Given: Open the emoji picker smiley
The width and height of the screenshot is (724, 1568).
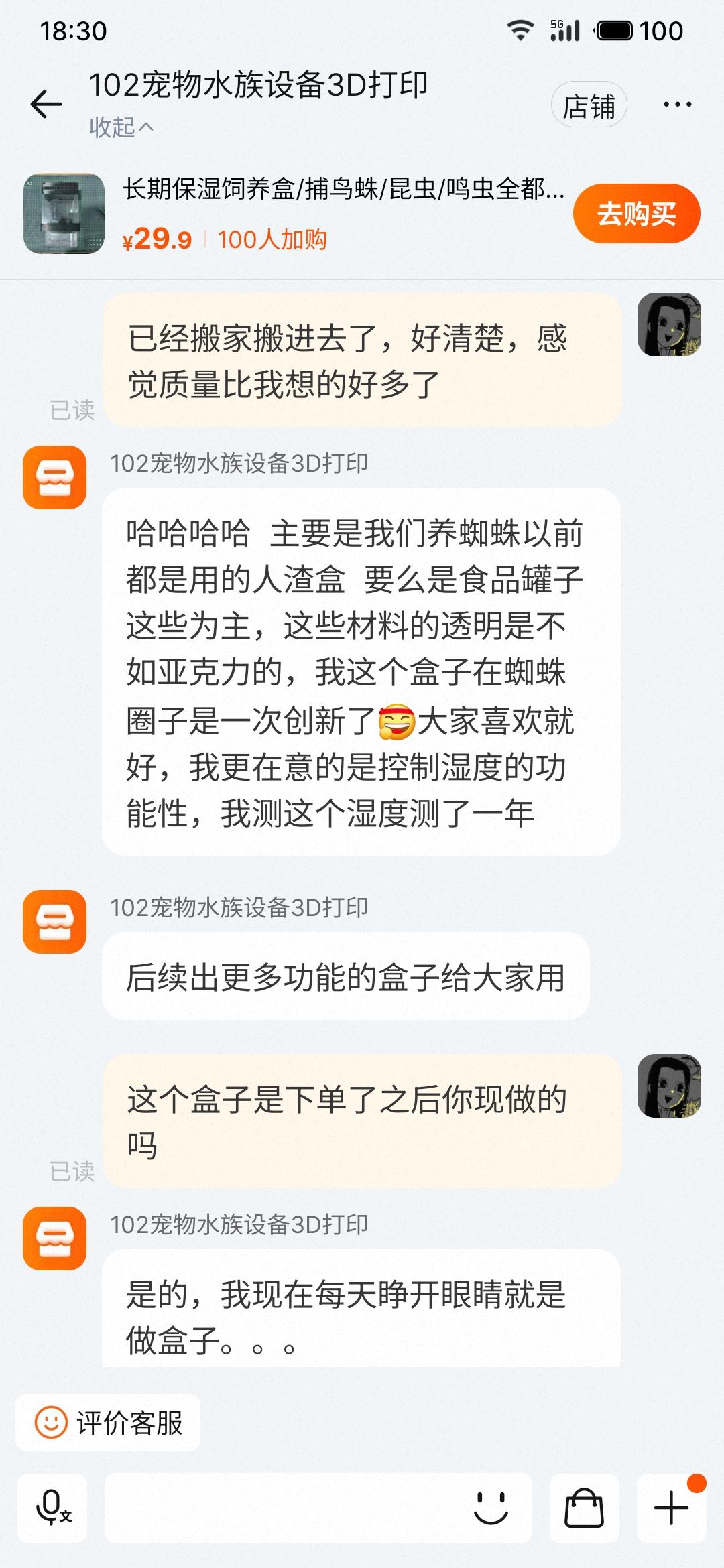Looking at the screenshot, I should click(x=491, y=1508).
